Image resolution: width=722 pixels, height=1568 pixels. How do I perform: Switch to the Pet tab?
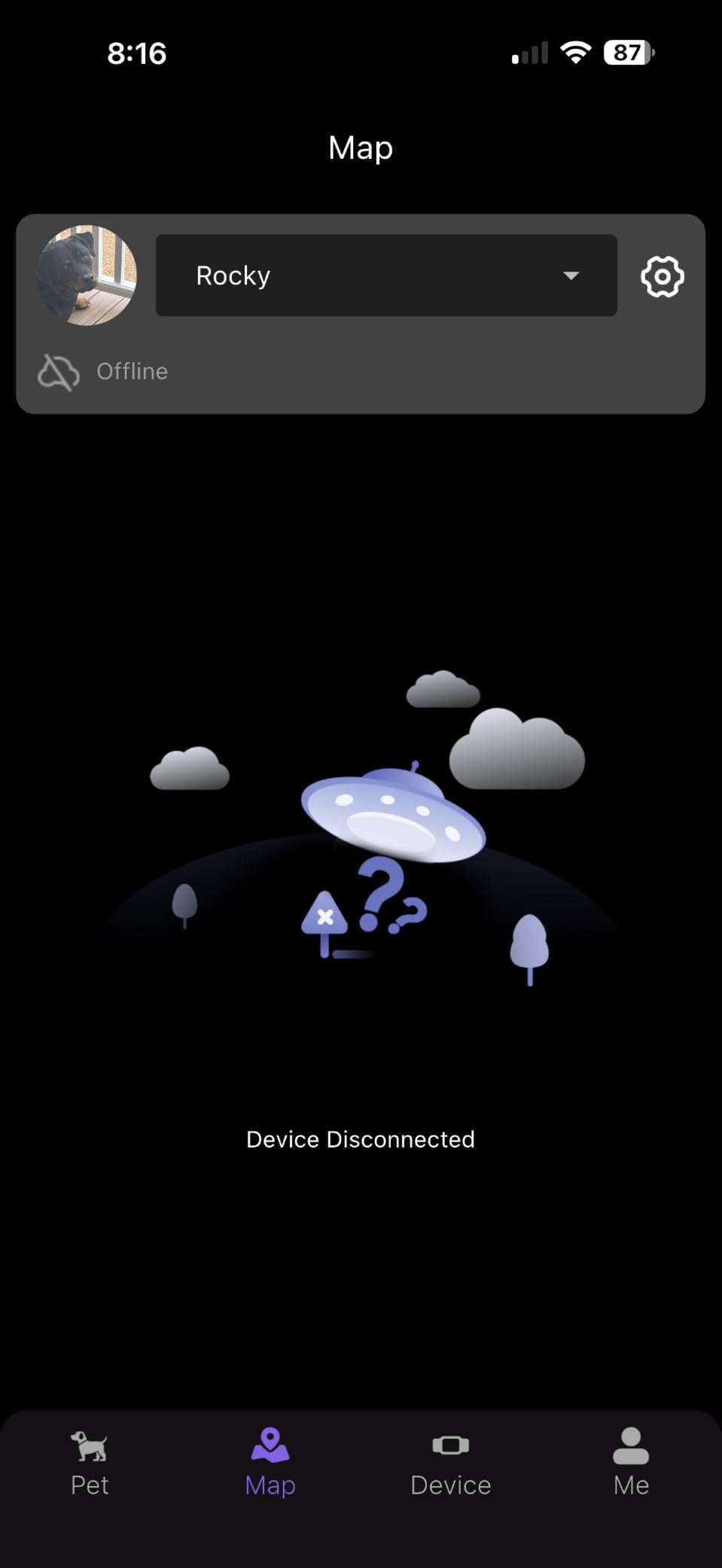[90, 1463]
